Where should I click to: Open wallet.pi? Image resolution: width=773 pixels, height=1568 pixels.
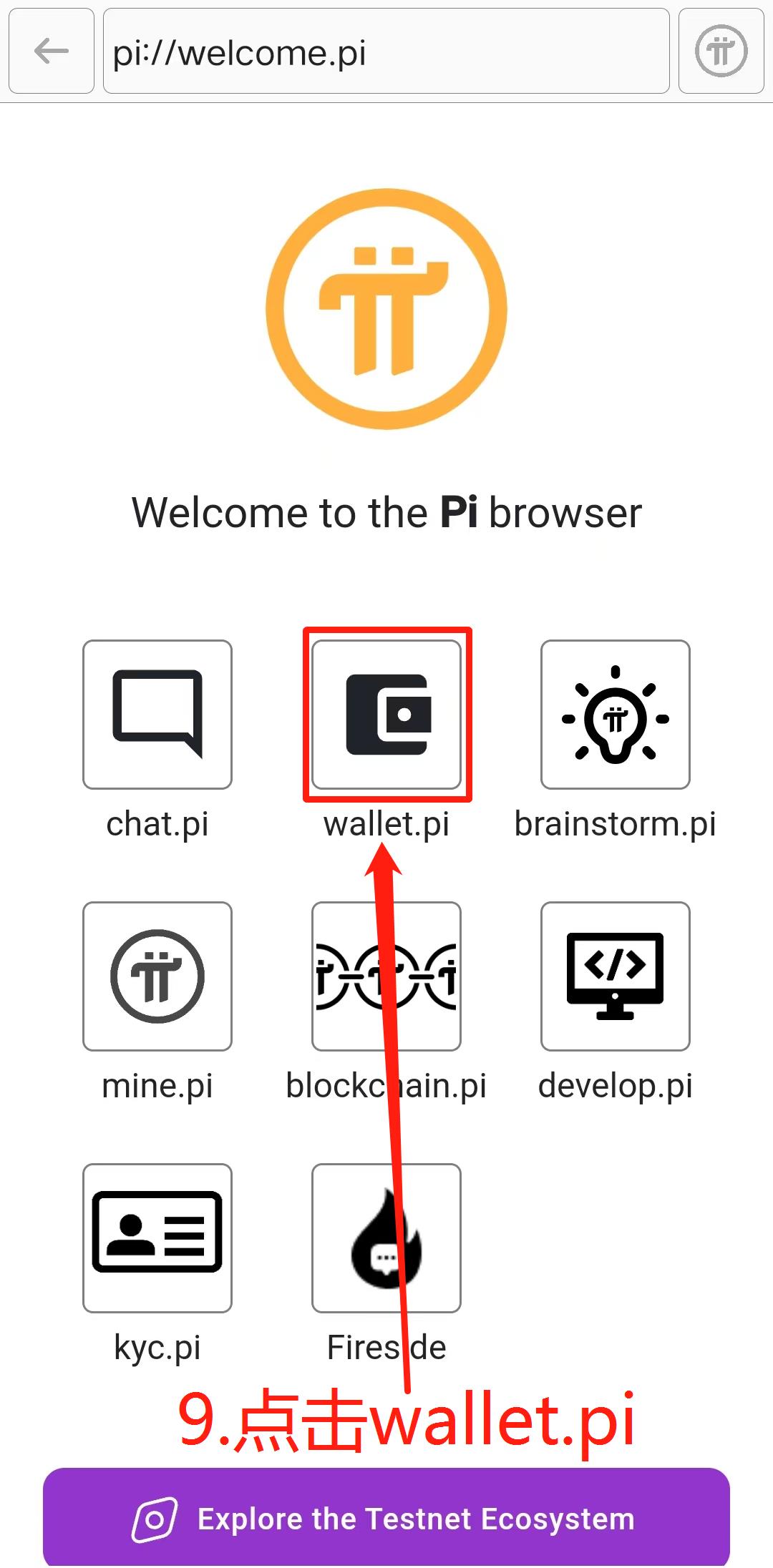tap(386, 715)
